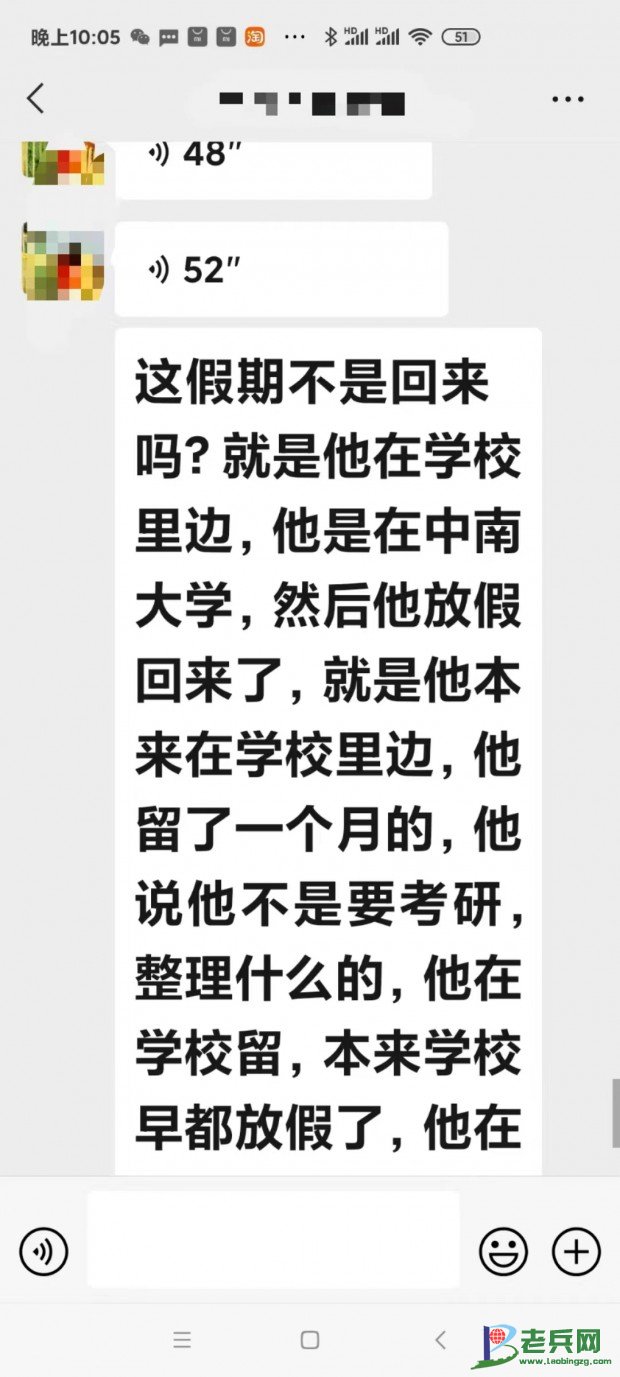Open the chat's three-dot menu
Screen dimensions: 620x1377
567,99
